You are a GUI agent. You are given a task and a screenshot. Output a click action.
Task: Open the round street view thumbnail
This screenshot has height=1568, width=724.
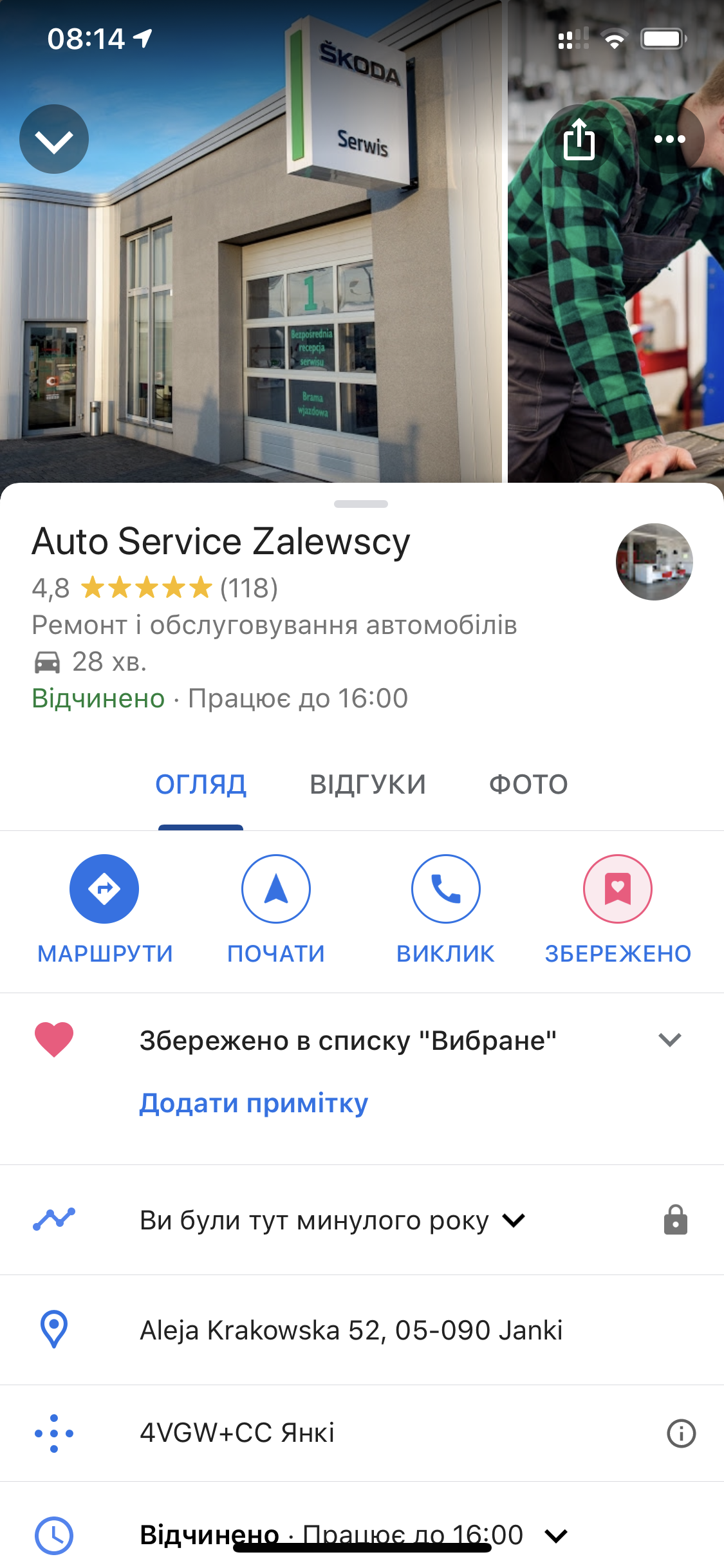pyautogui.click(x=654, y=562)
